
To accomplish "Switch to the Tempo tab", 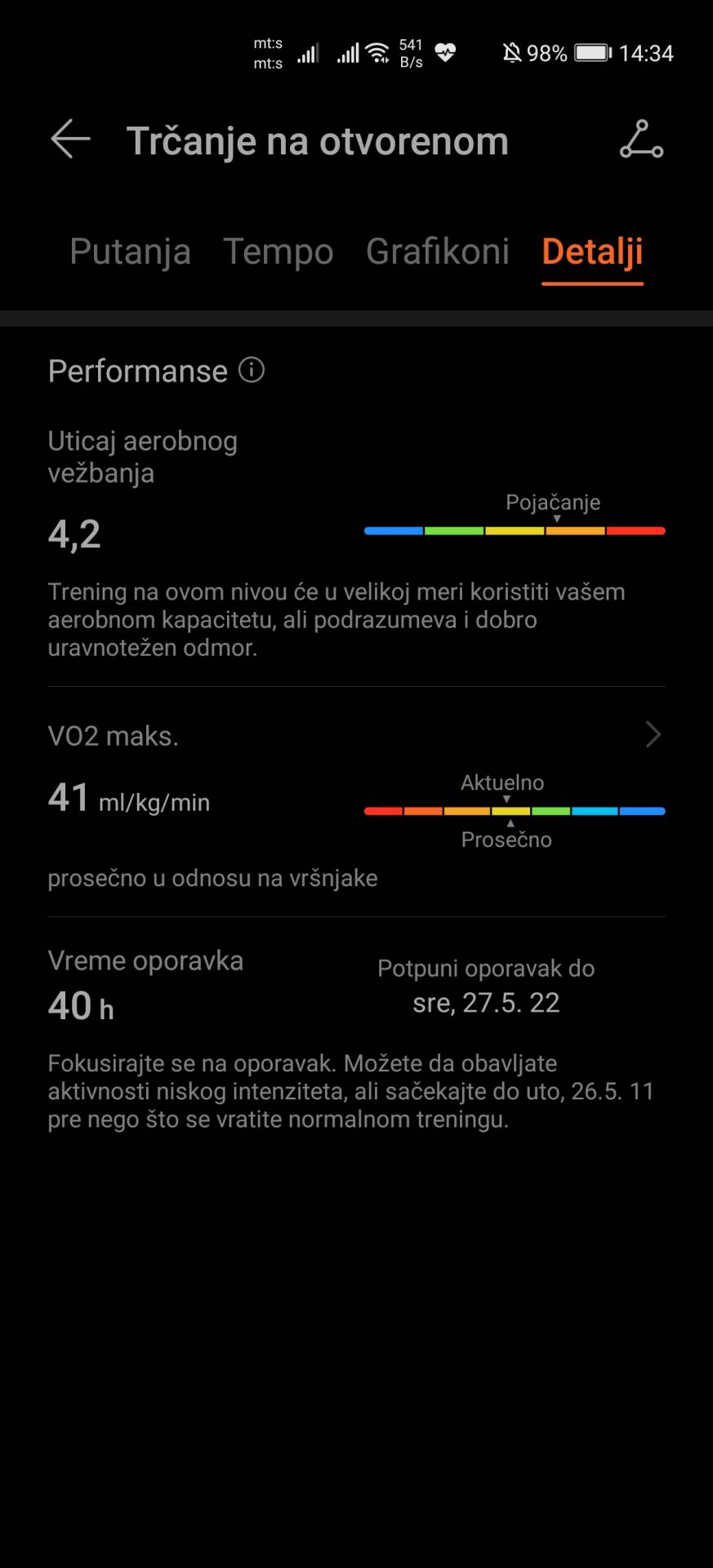I will click(279, 252).
